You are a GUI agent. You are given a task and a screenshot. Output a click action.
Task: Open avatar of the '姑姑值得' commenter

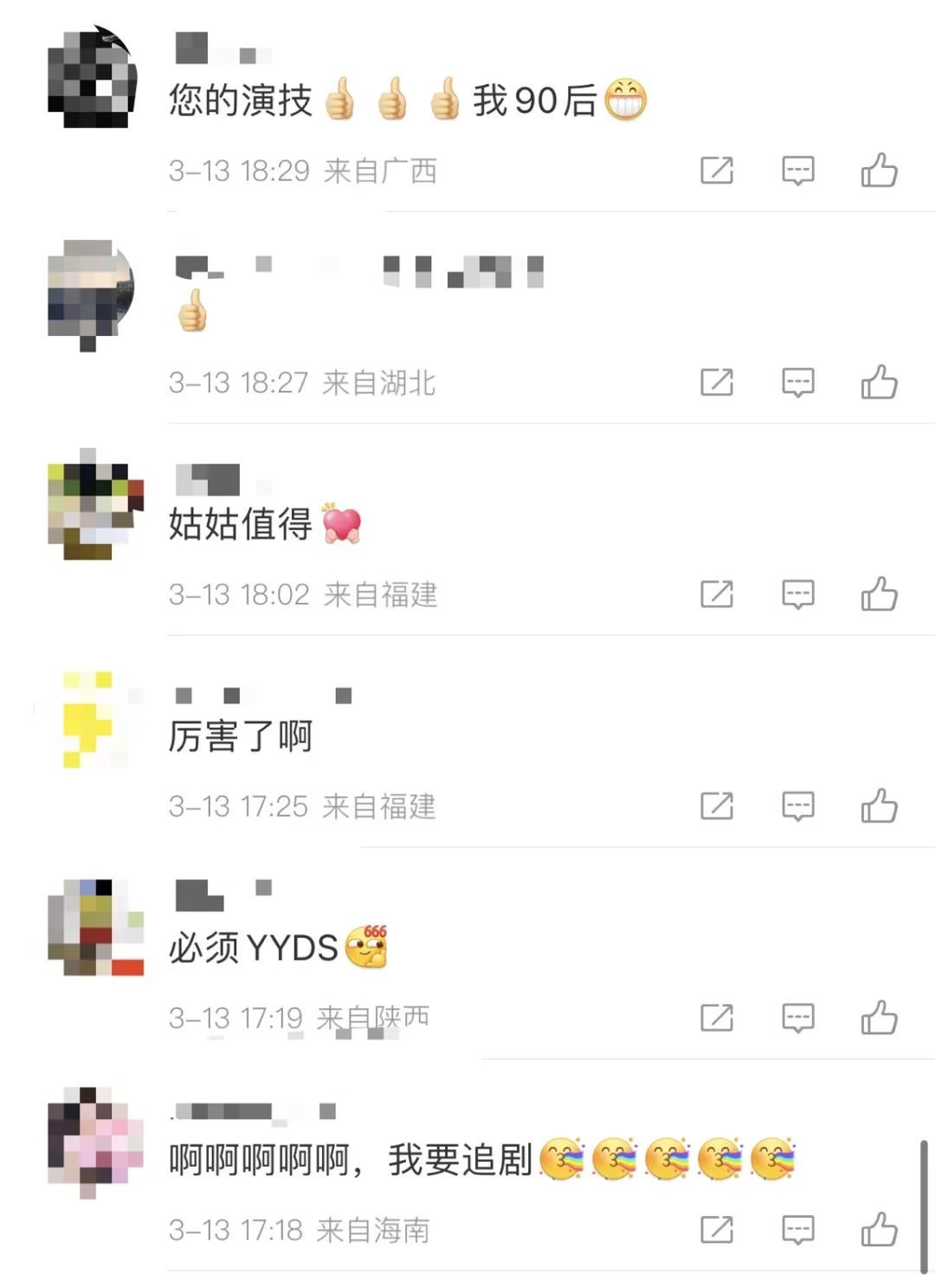[x=94, y=504]
